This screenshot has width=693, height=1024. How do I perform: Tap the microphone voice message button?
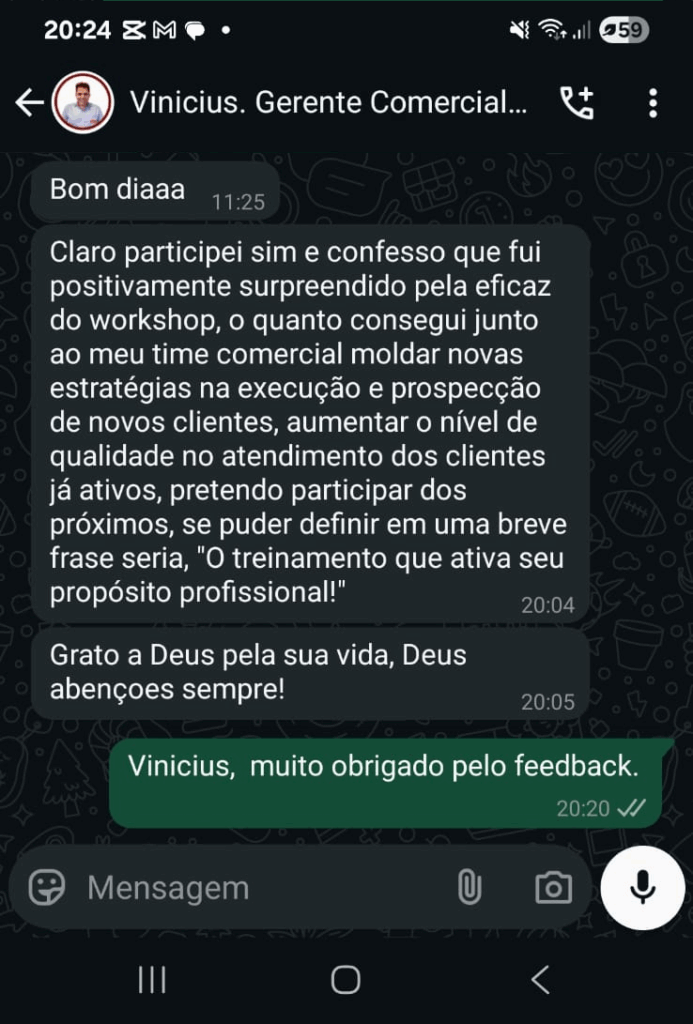coord(642,887)
